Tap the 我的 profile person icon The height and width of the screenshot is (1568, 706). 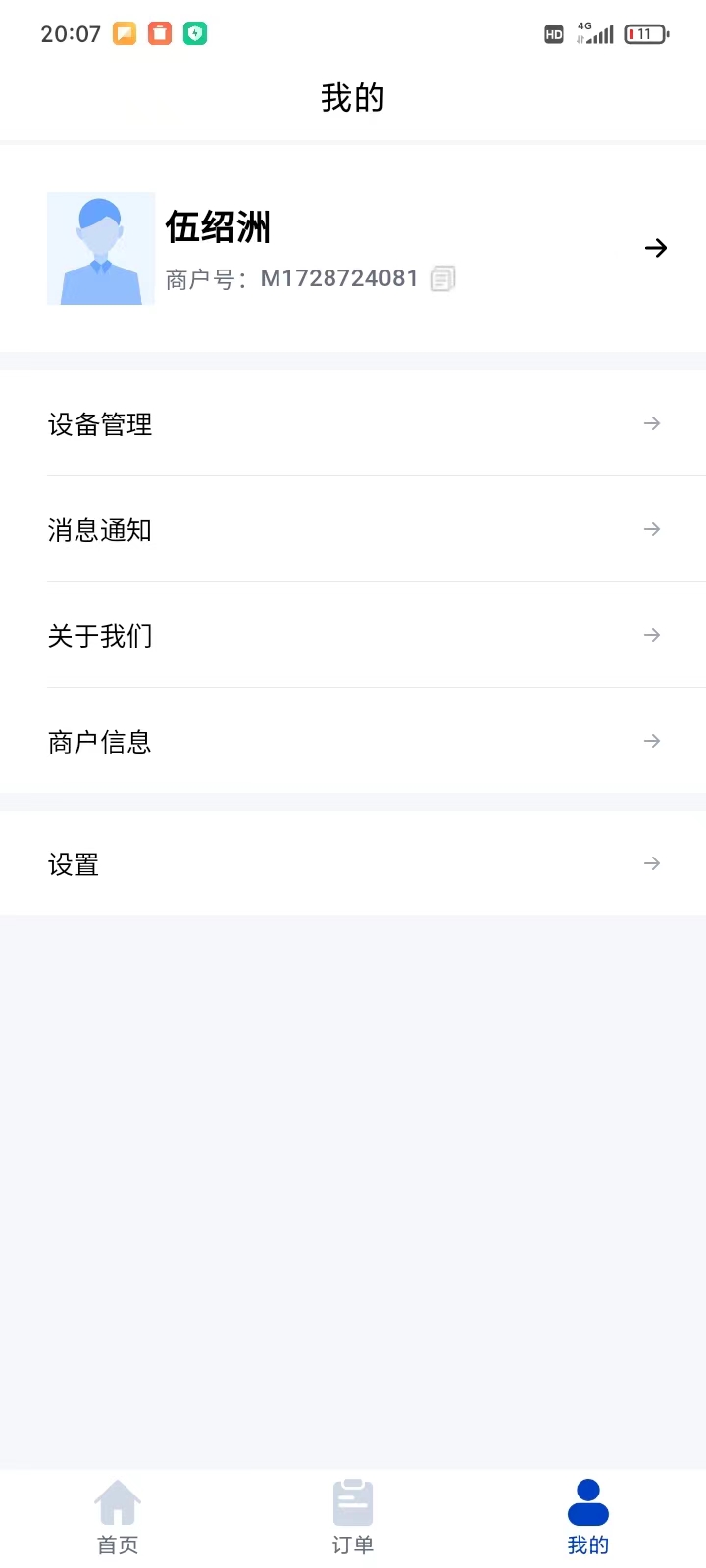[x=587, y=1502]
